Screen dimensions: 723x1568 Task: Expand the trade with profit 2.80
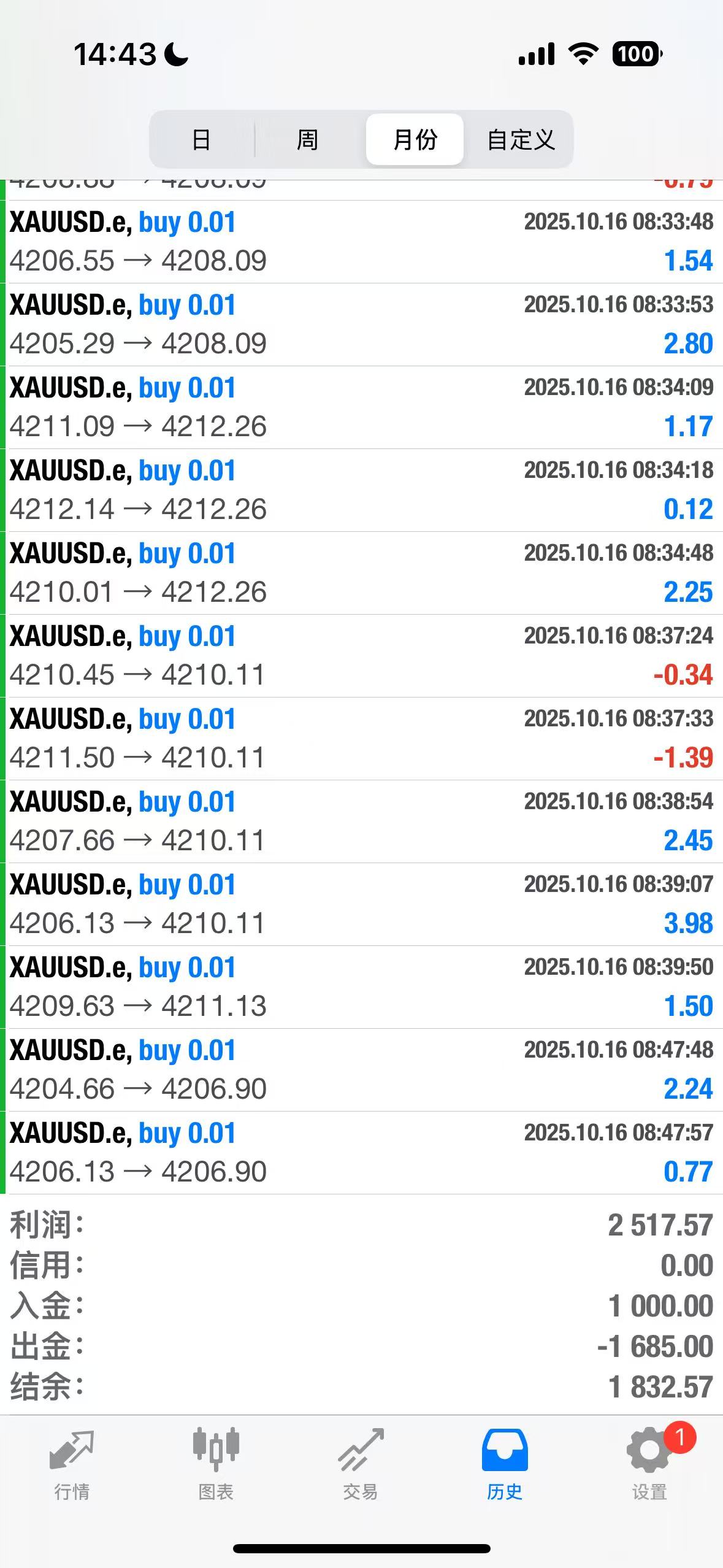pos(361,325)
